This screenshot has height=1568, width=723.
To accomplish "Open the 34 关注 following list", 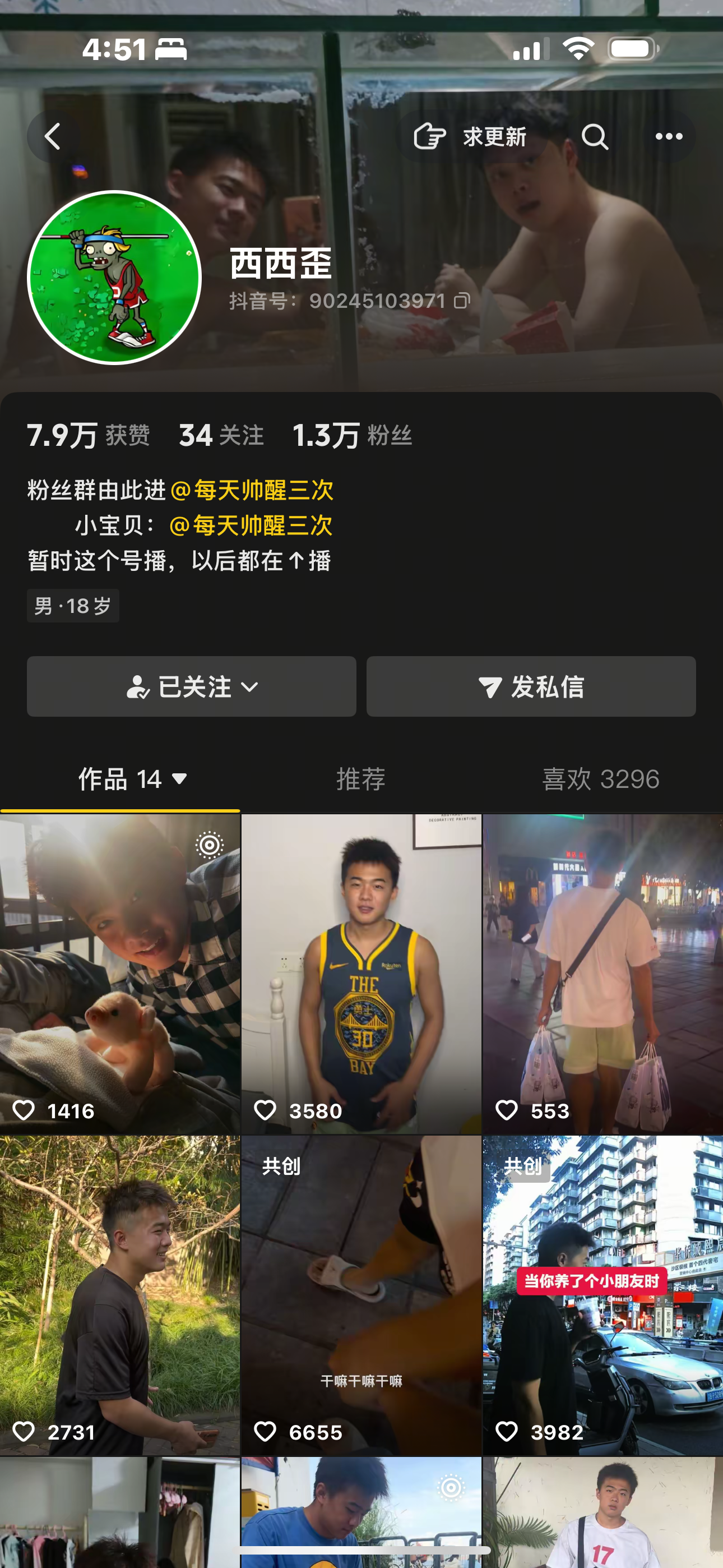I will tap(221, 435).
